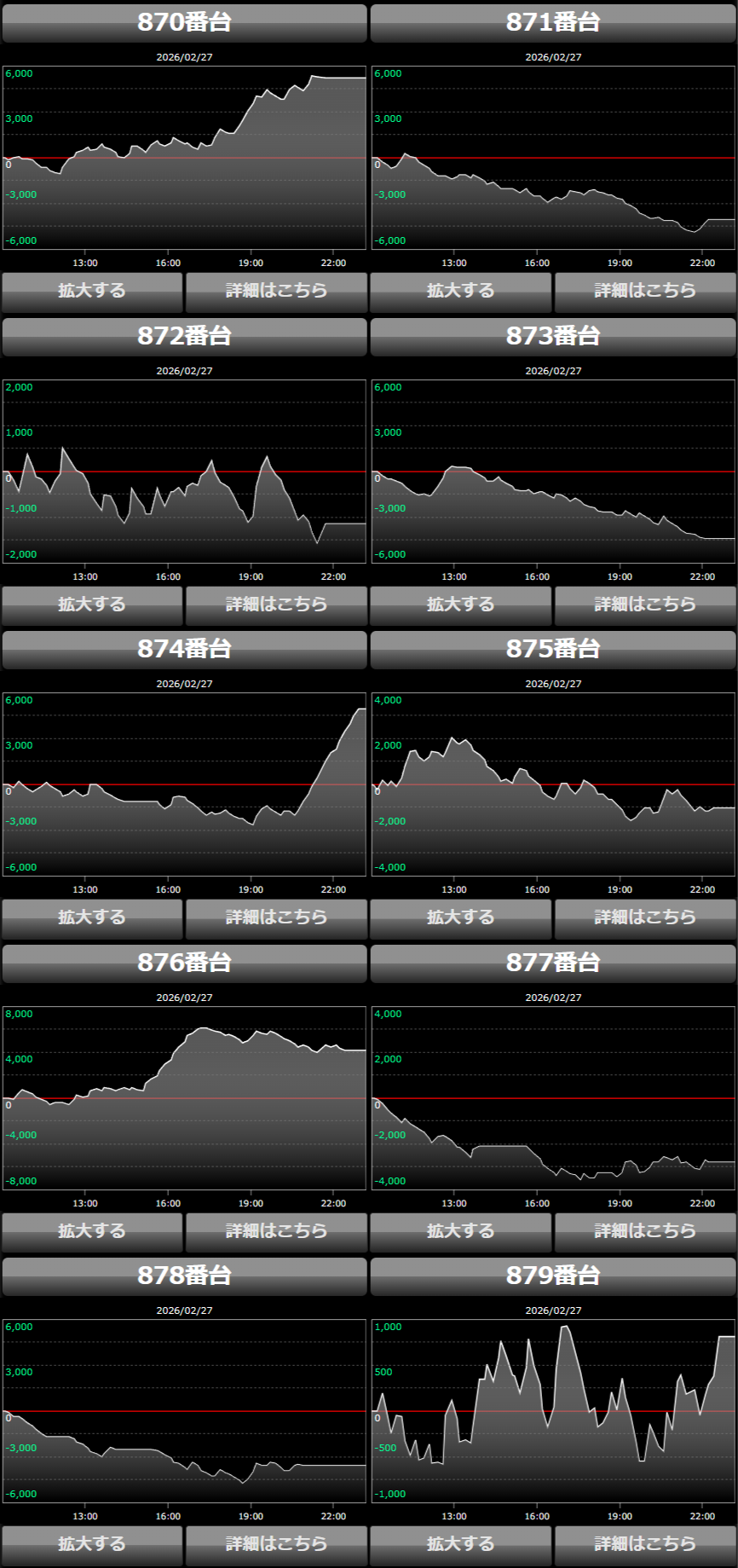Enlarge the graph of machine 872

coord(92,605)
